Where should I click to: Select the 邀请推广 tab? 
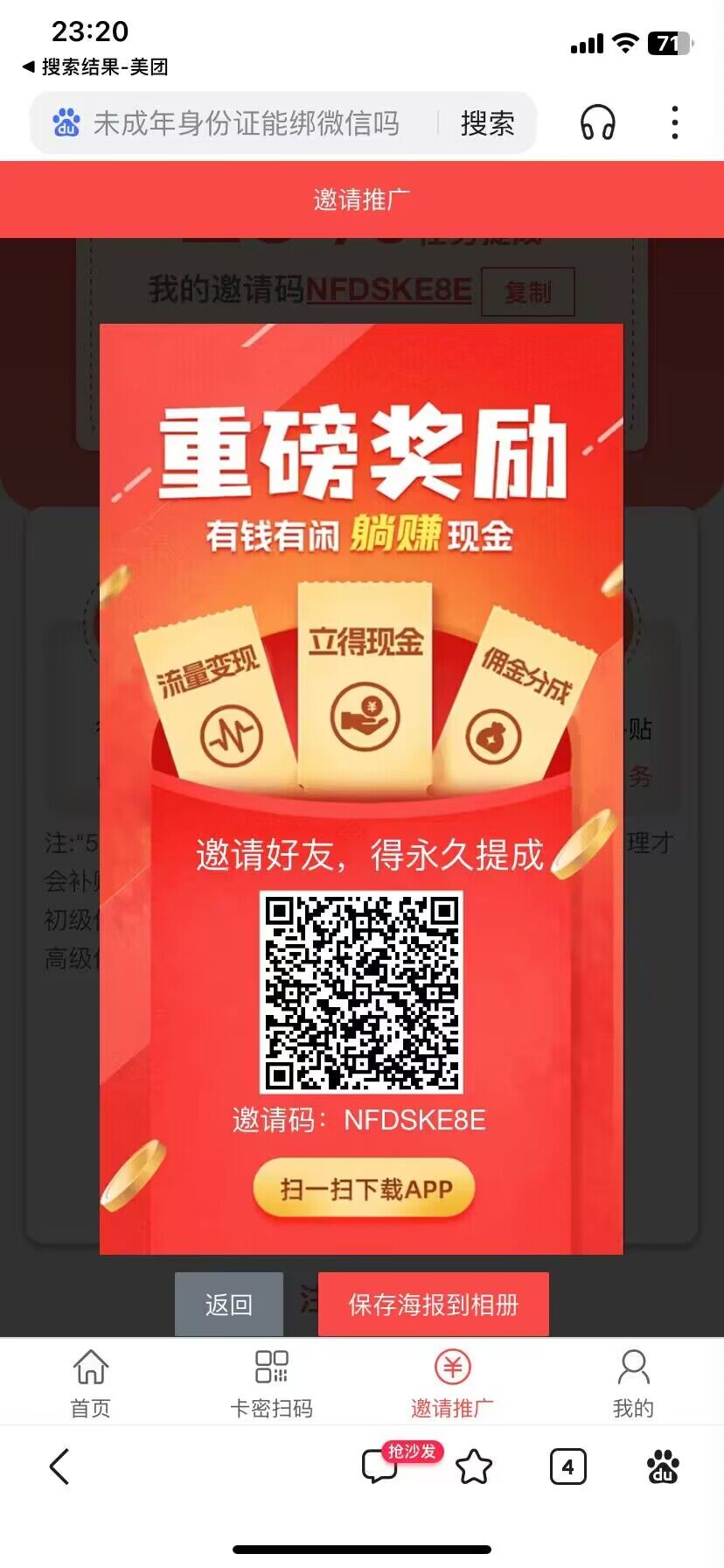tap(452, 1384)
